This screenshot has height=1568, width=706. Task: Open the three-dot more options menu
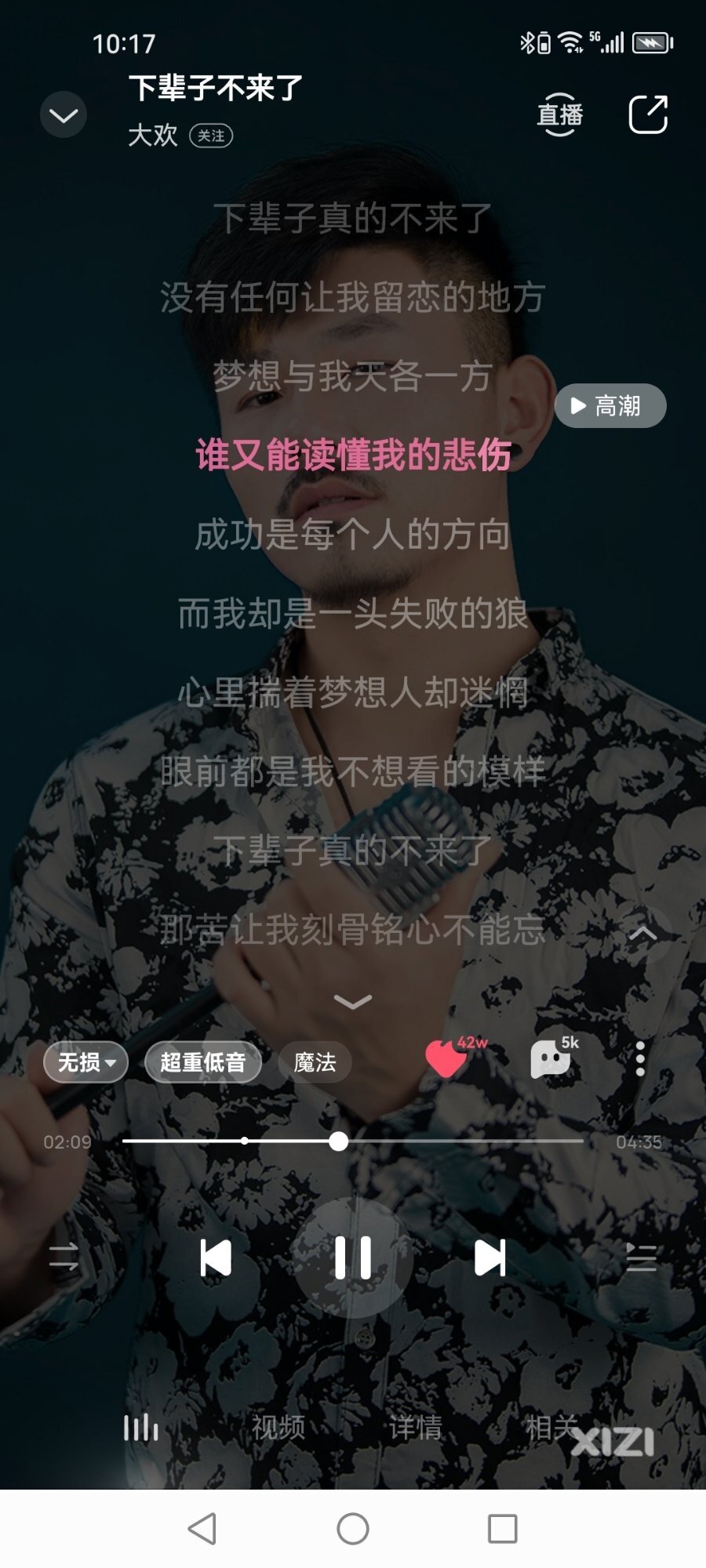[x=640, y=1059]
